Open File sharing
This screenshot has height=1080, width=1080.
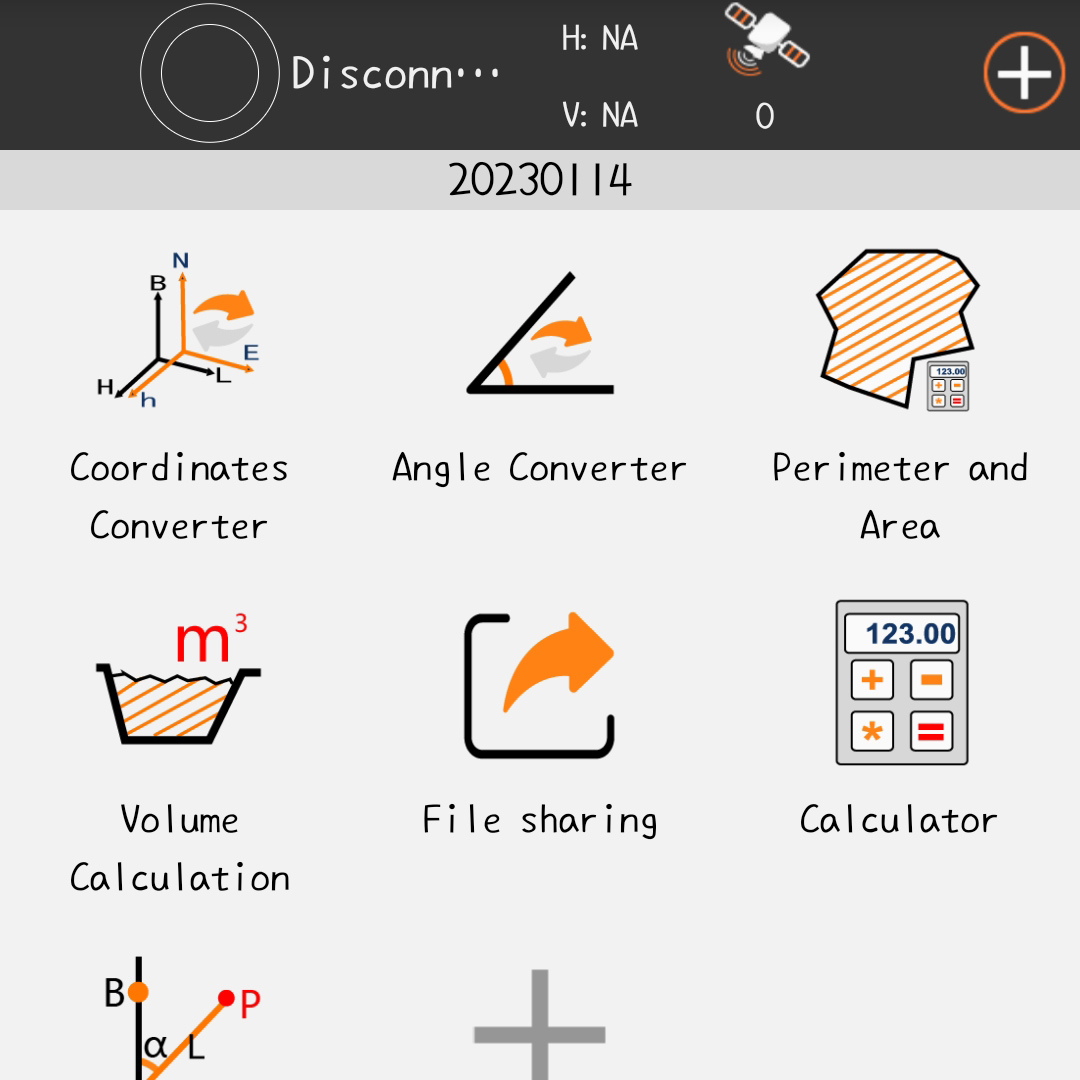coord(540,685)
